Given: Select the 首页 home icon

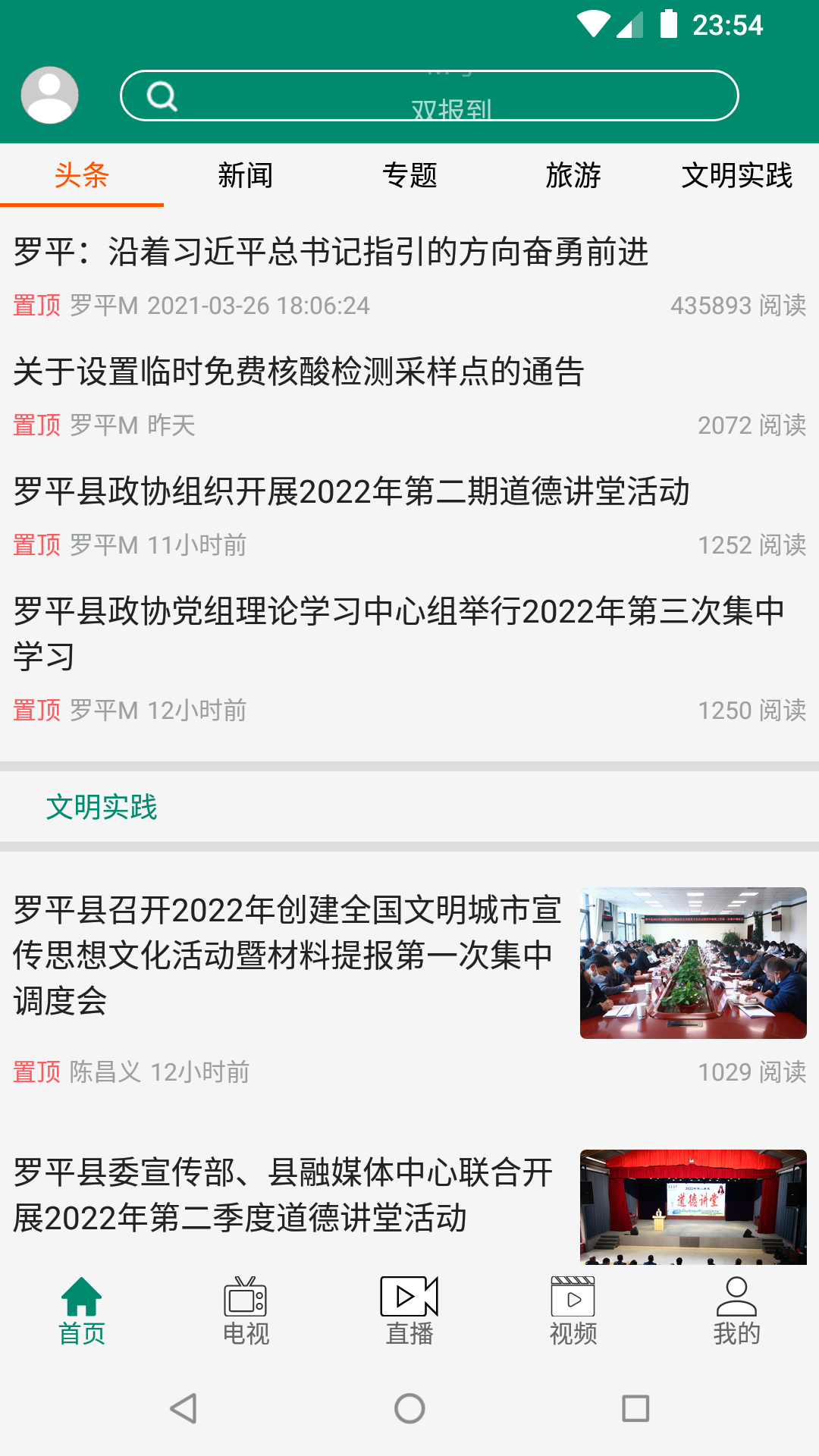Looking at the screenshot, I should pyautogui.click(x=82, y=1308).
